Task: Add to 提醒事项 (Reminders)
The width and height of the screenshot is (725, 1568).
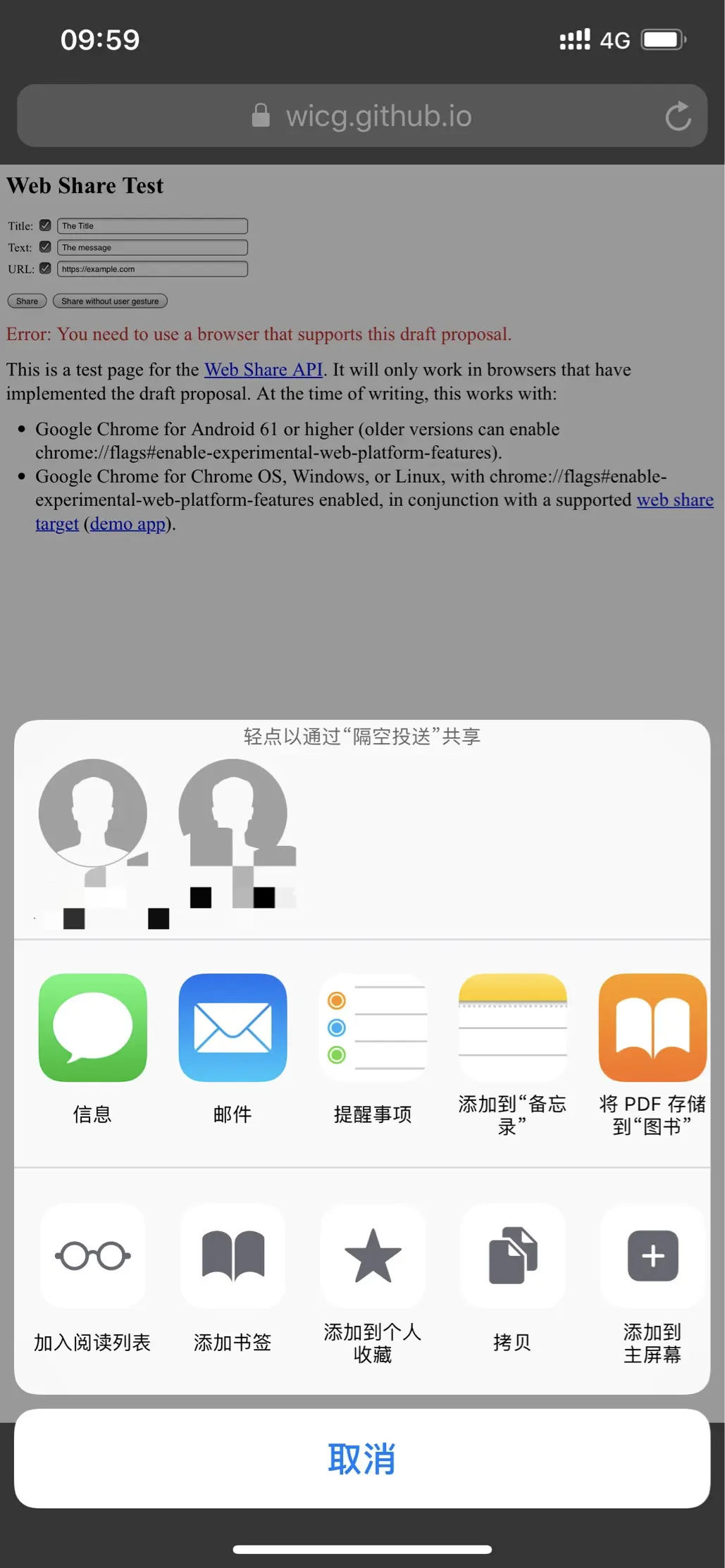Action: (372, 1028)
